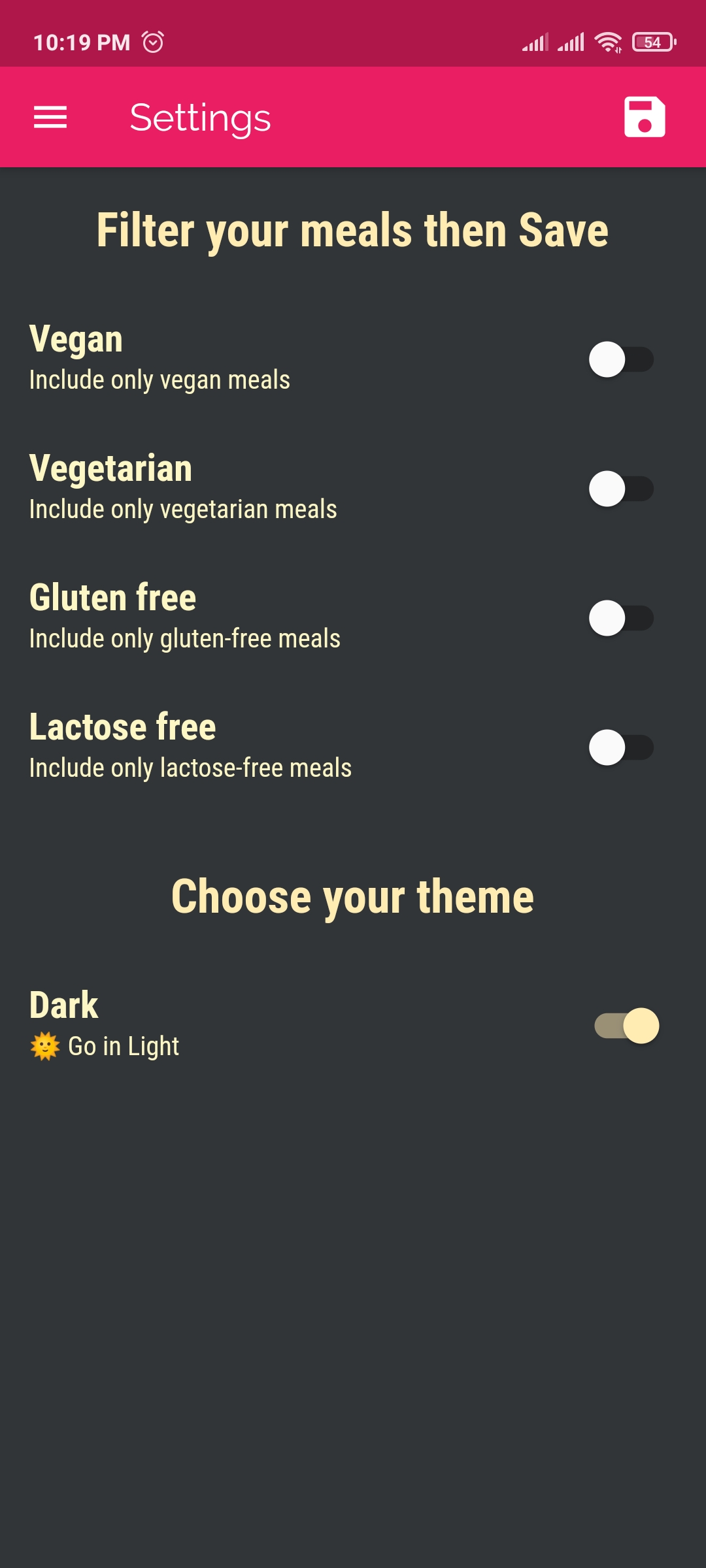
Task: Turn on the Vegetarian filter switch
Action: (x=621, y=489)
